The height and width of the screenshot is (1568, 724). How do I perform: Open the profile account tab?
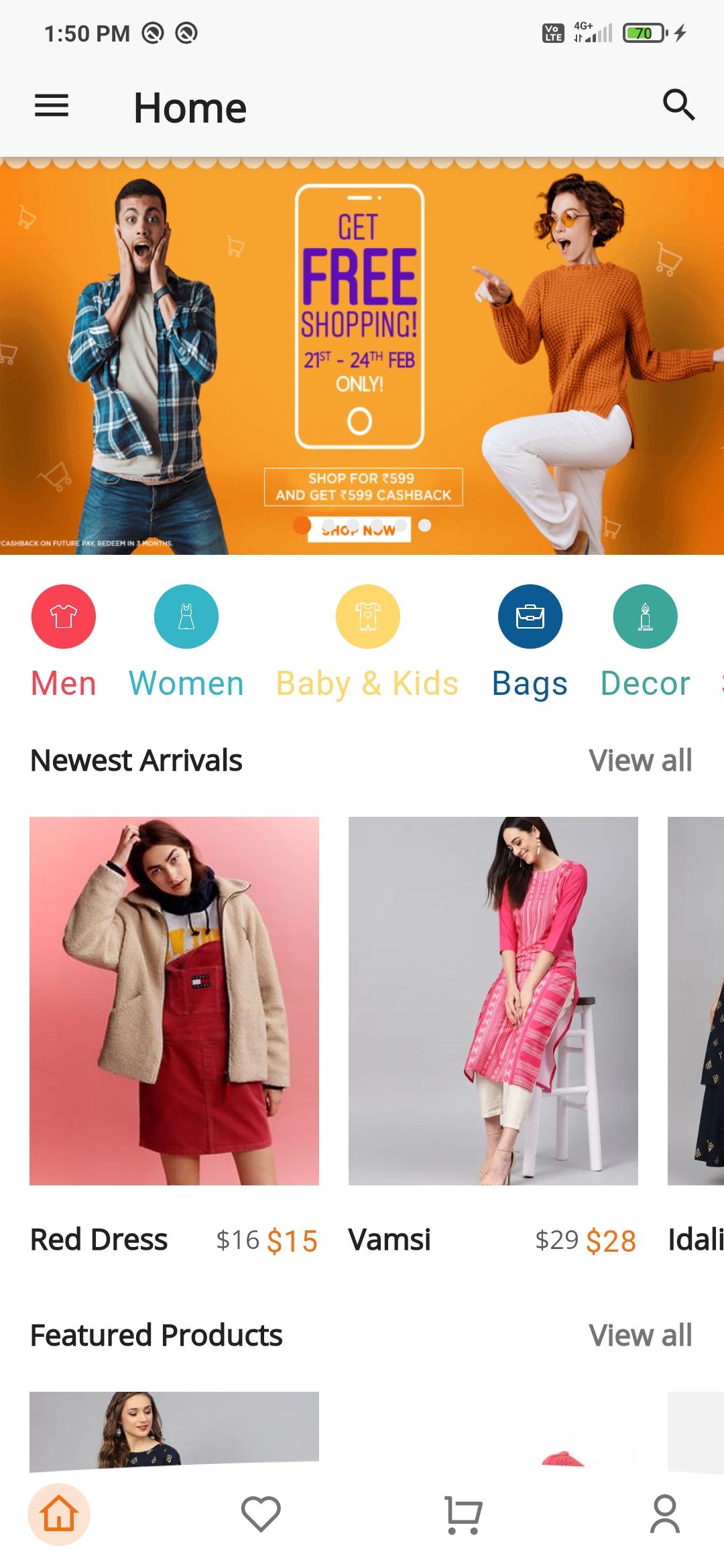[664, 1514]
